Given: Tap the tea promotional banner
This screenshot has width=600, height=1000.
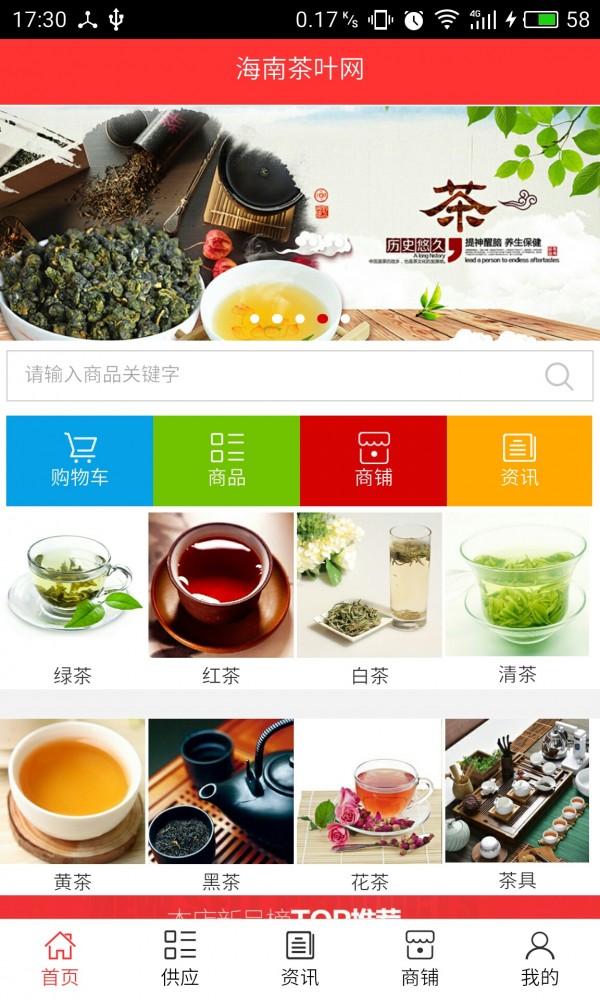Looking at the screenshot, I should click(x=300, y=222).
